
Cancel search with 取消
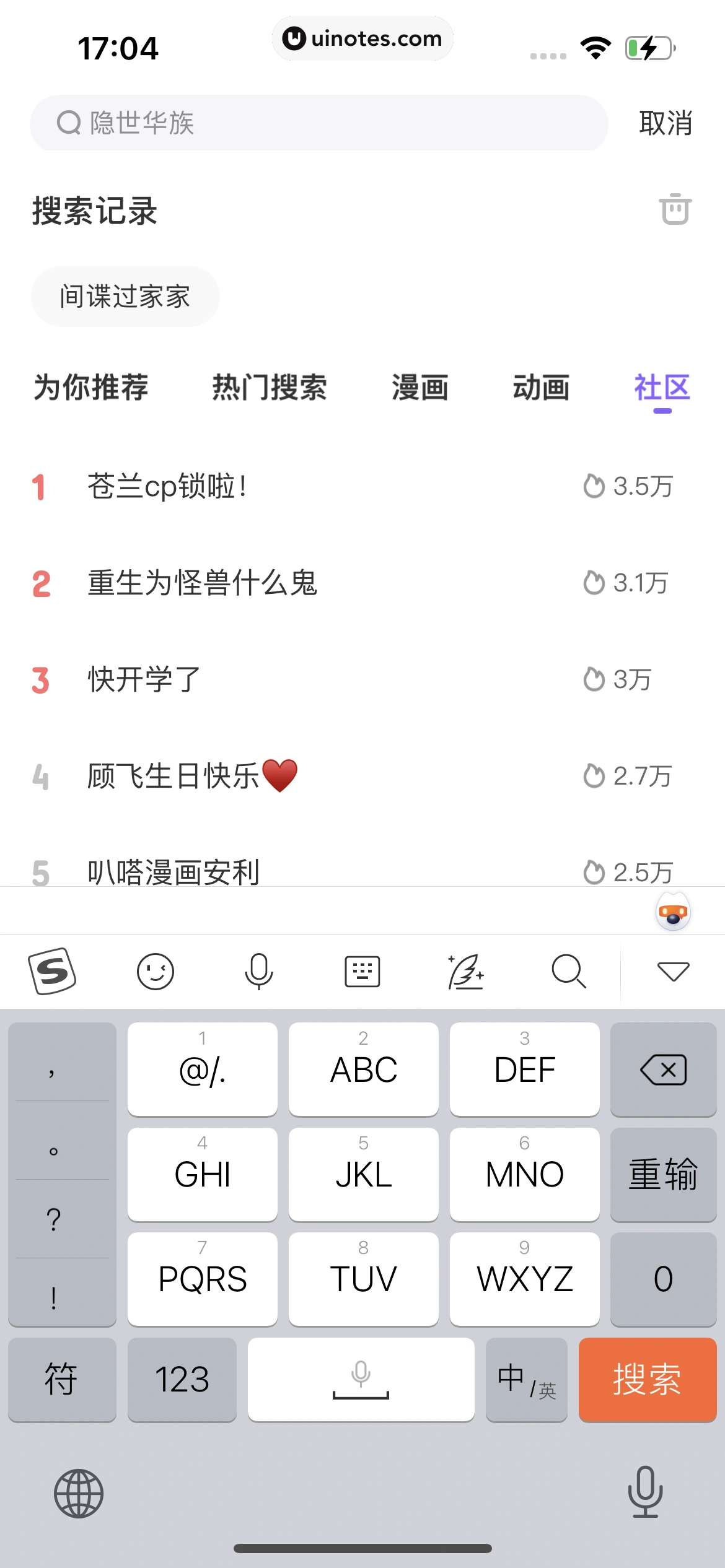[x=665, y=123]
